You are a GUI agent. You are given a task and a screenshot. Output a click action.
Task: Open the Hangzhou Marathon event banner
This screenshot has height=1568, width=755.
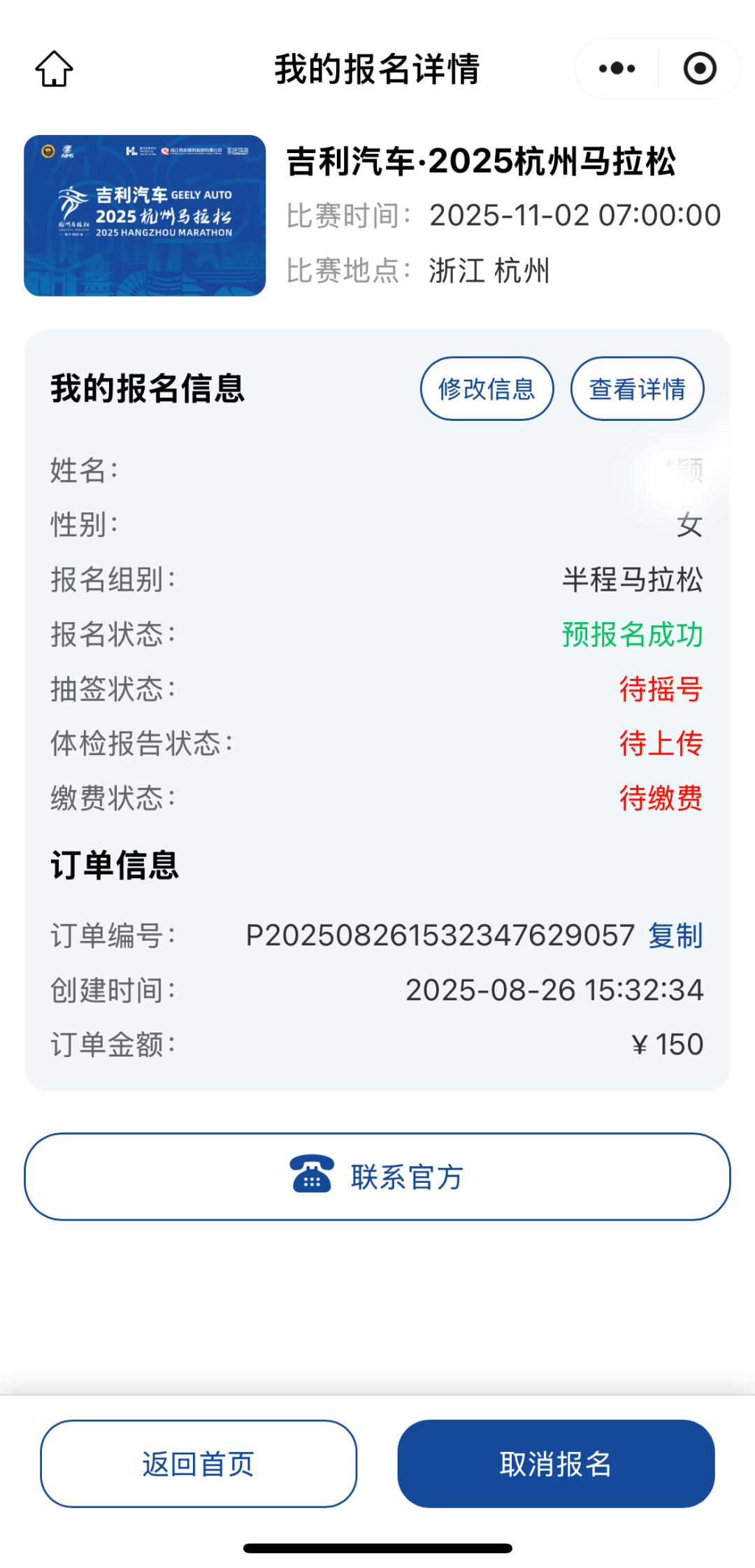[x=145, y=215]
